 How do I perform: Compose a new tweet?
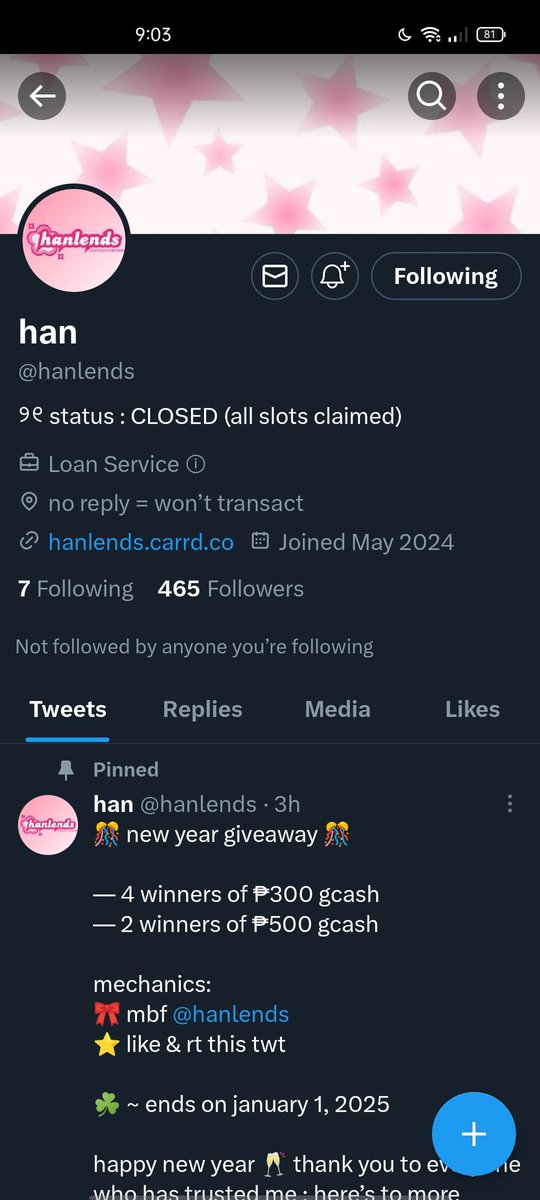(x=474, y=1134)
